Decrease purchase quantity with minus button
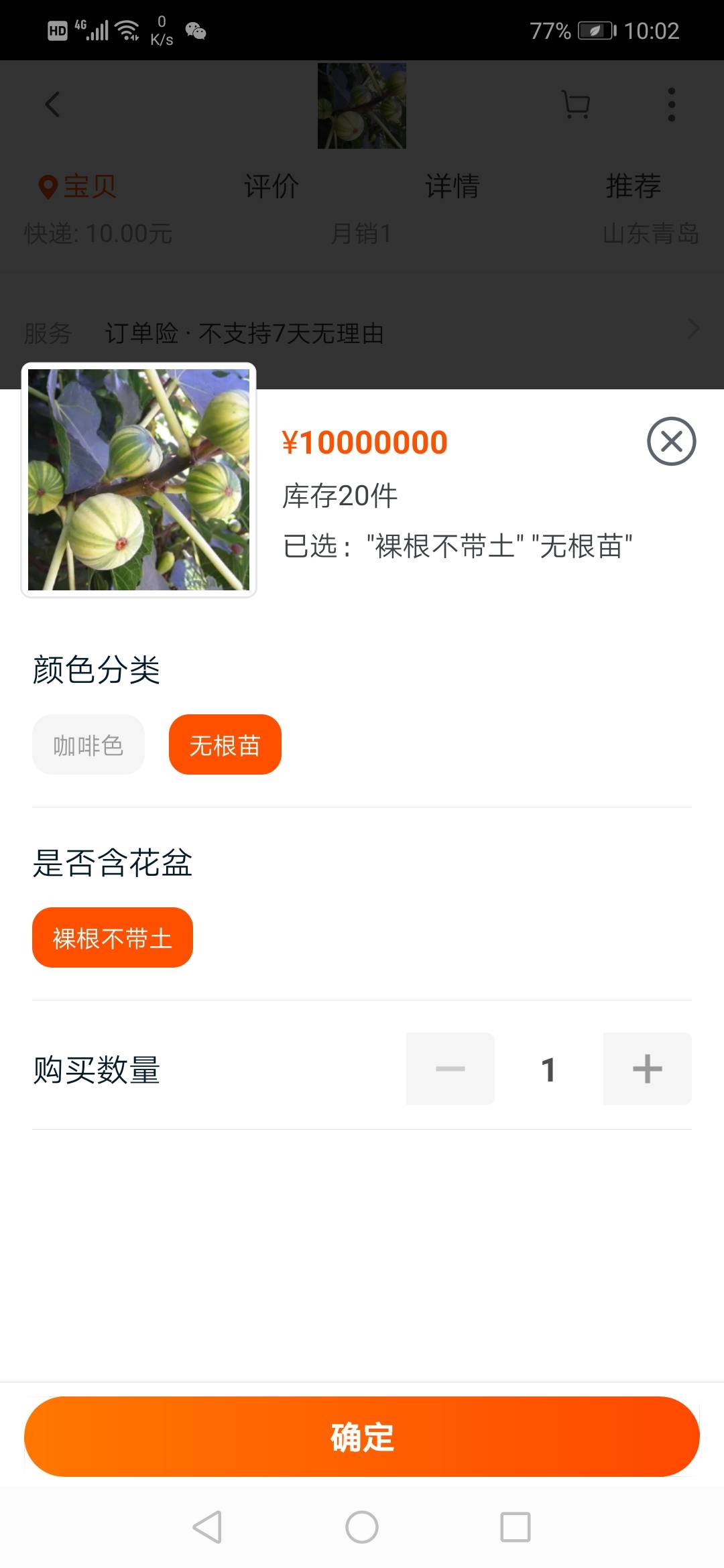Screen dimensions: 724x1568 450,1069
